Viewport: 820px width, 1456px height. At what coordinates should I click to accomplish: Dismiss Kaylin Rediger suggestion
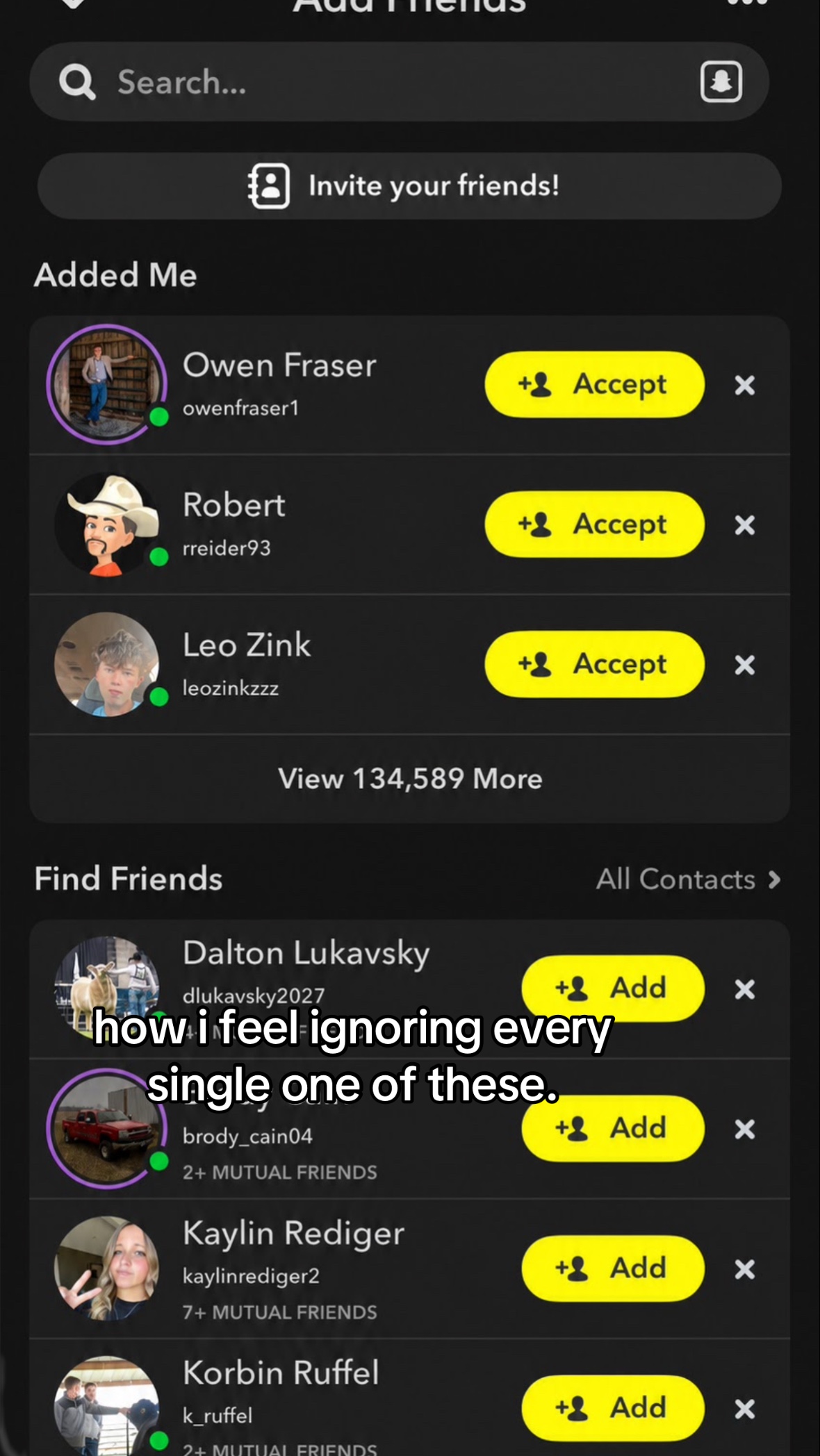(x=744, y=1269)
